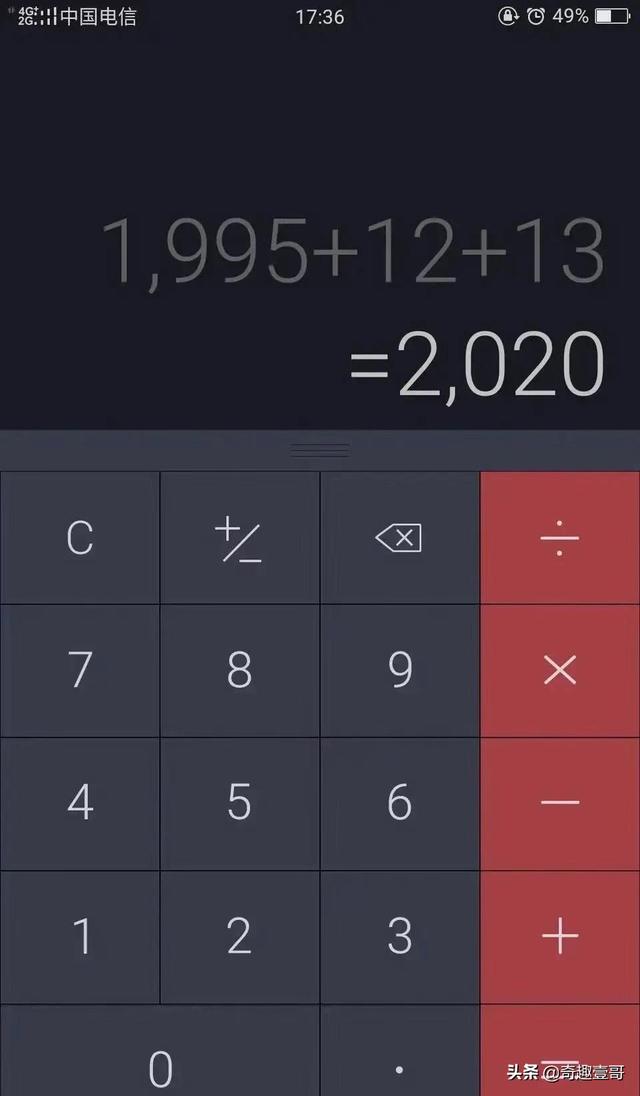Enter the digit 5

[x=239, y=803]
